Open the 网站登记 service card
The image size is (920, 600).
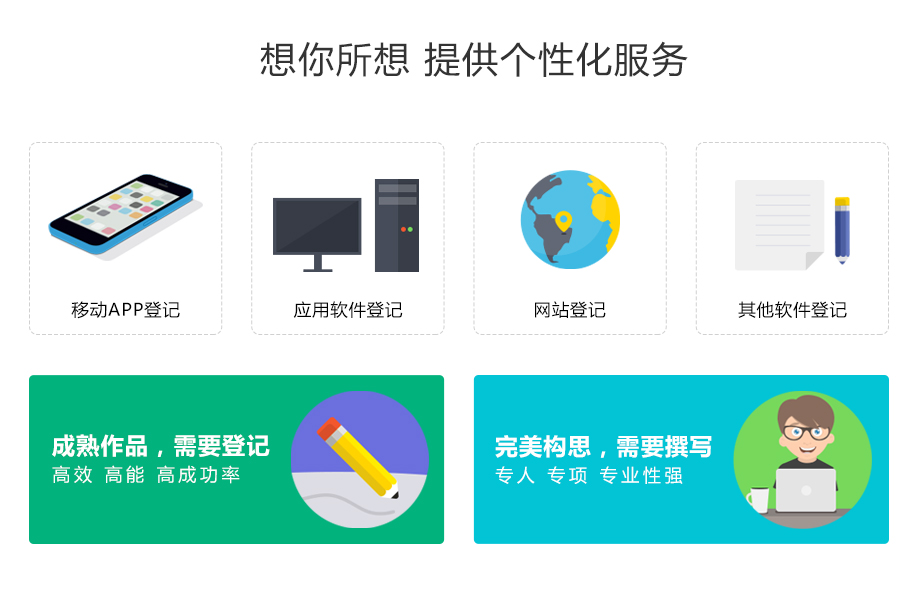[x=570, y=238]
